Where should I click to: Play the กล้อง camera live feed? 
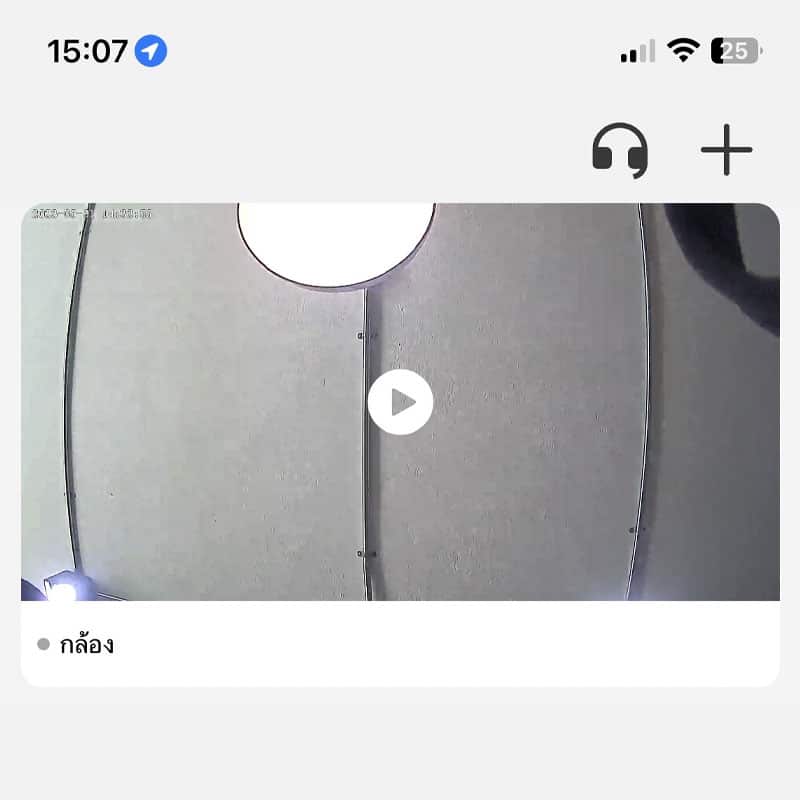(x=400, y=402)
